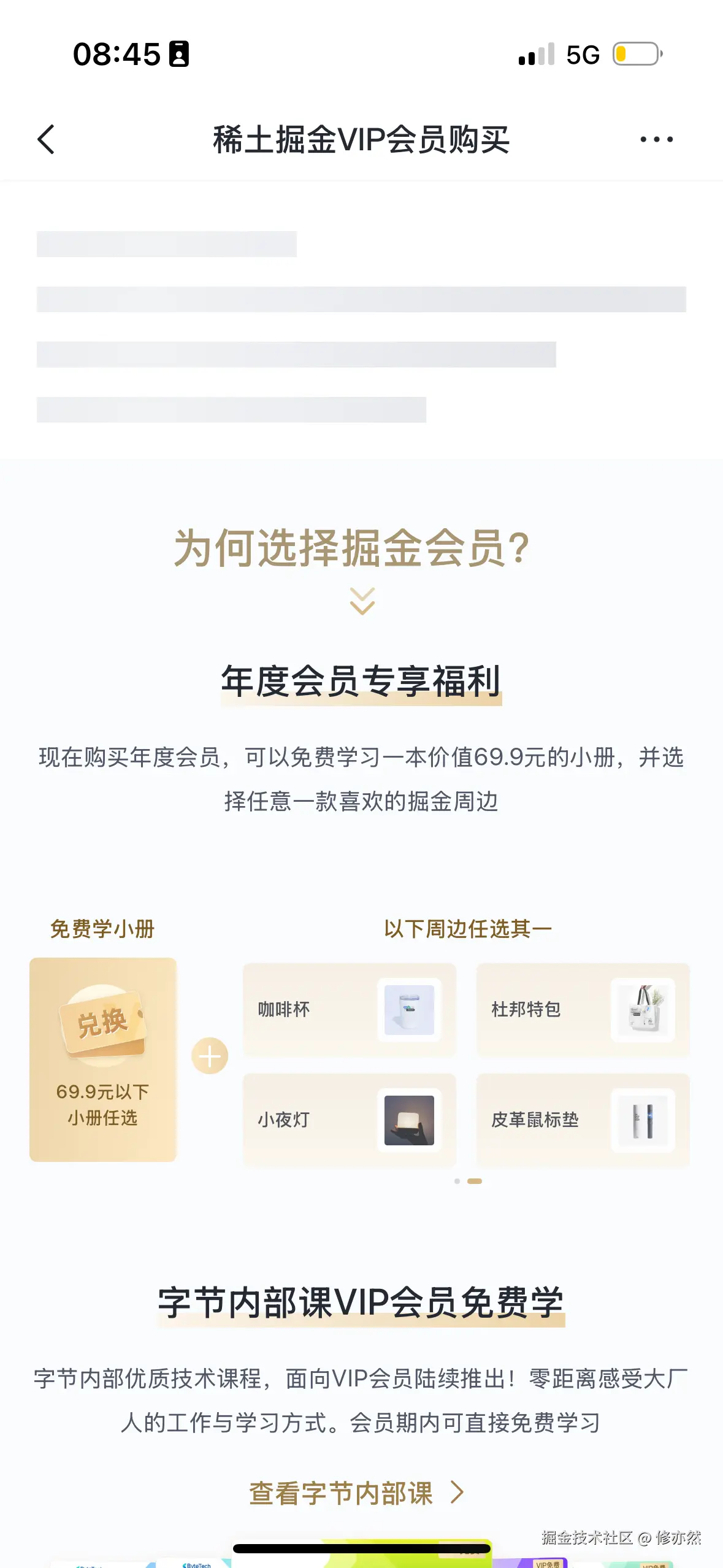723x1568 pixels.
Task: Tap the coffee cup product image
Action: (409, 1010)
